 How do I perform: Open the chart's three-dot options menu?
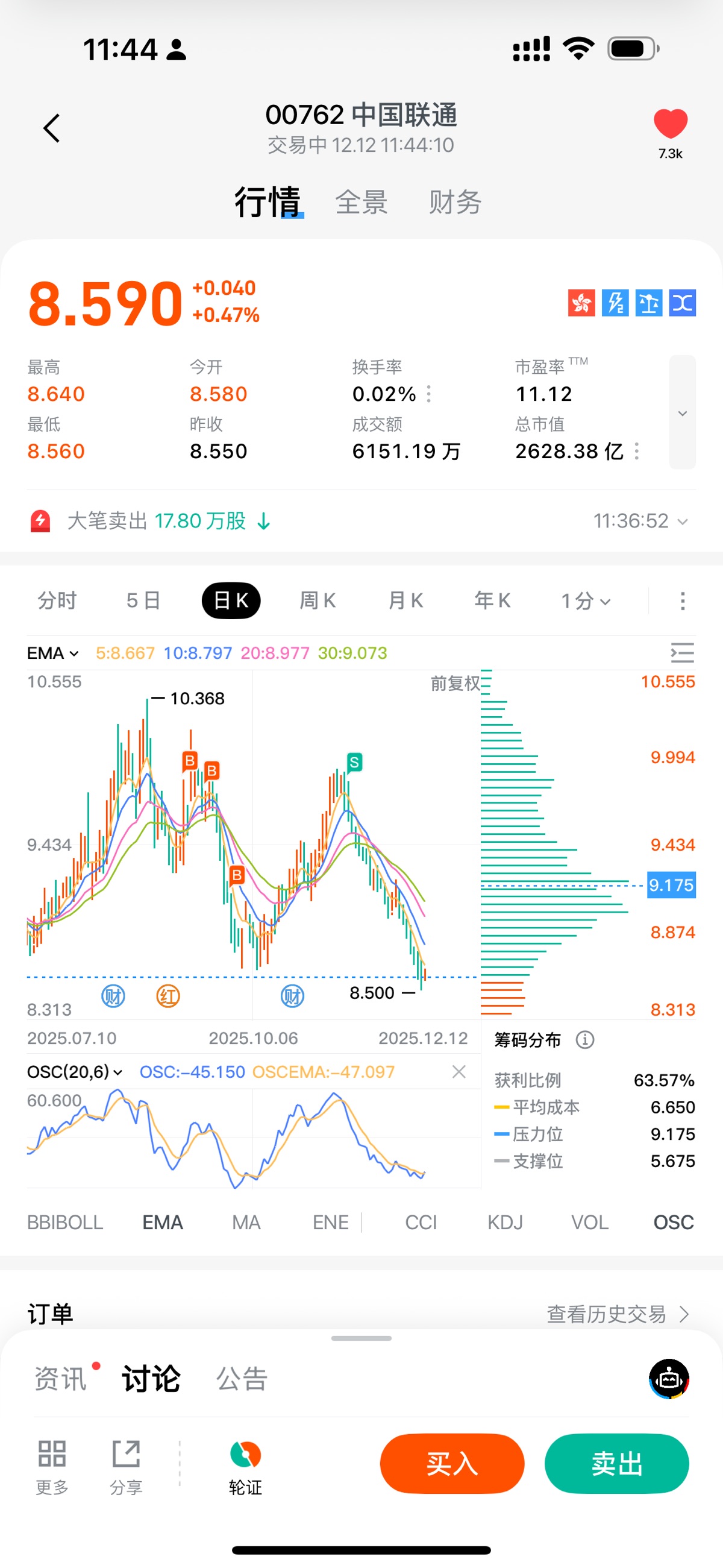(682, 601)
